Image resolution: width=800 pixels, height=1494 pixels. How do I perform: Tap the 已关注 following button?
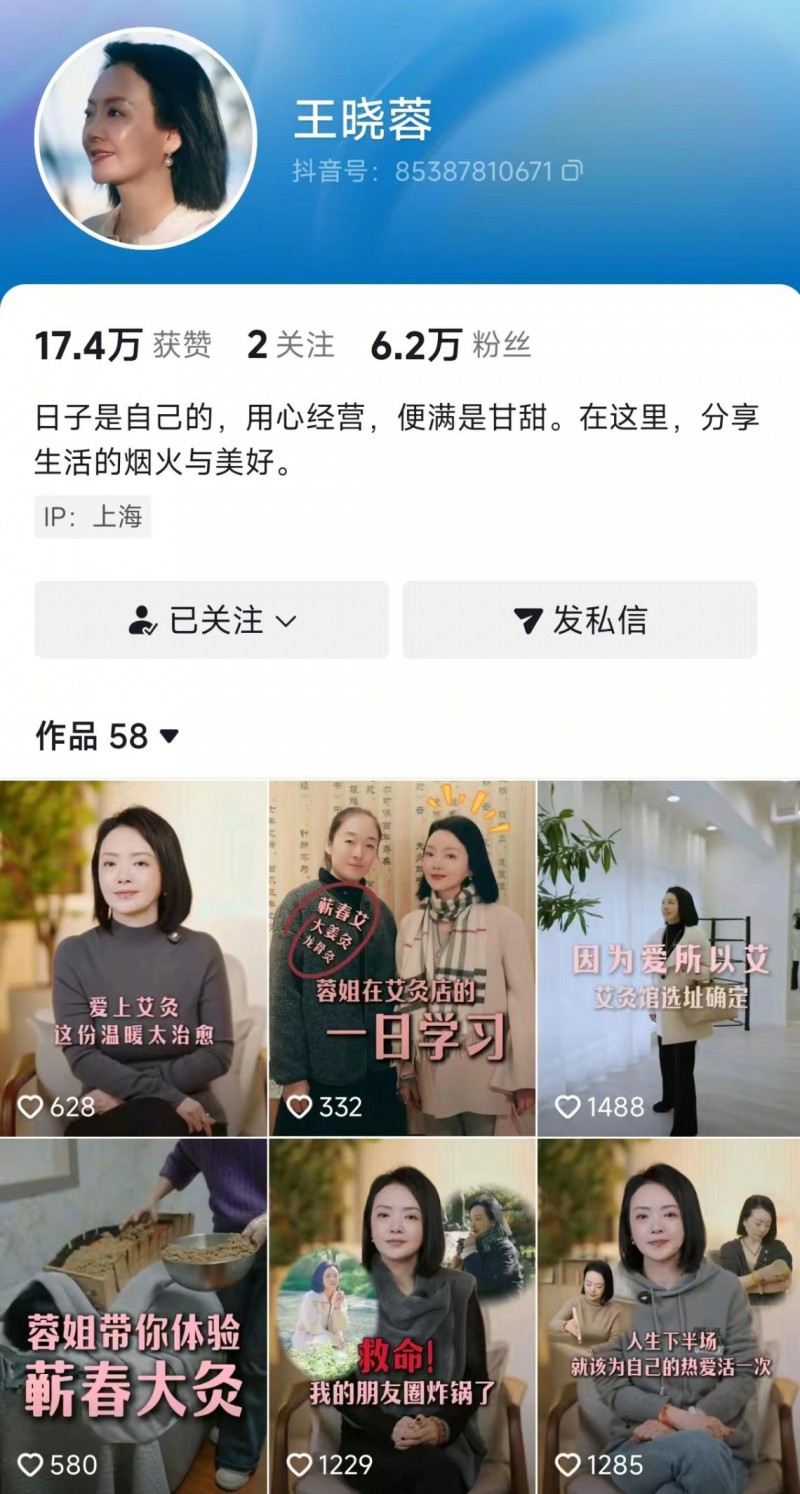212,620
